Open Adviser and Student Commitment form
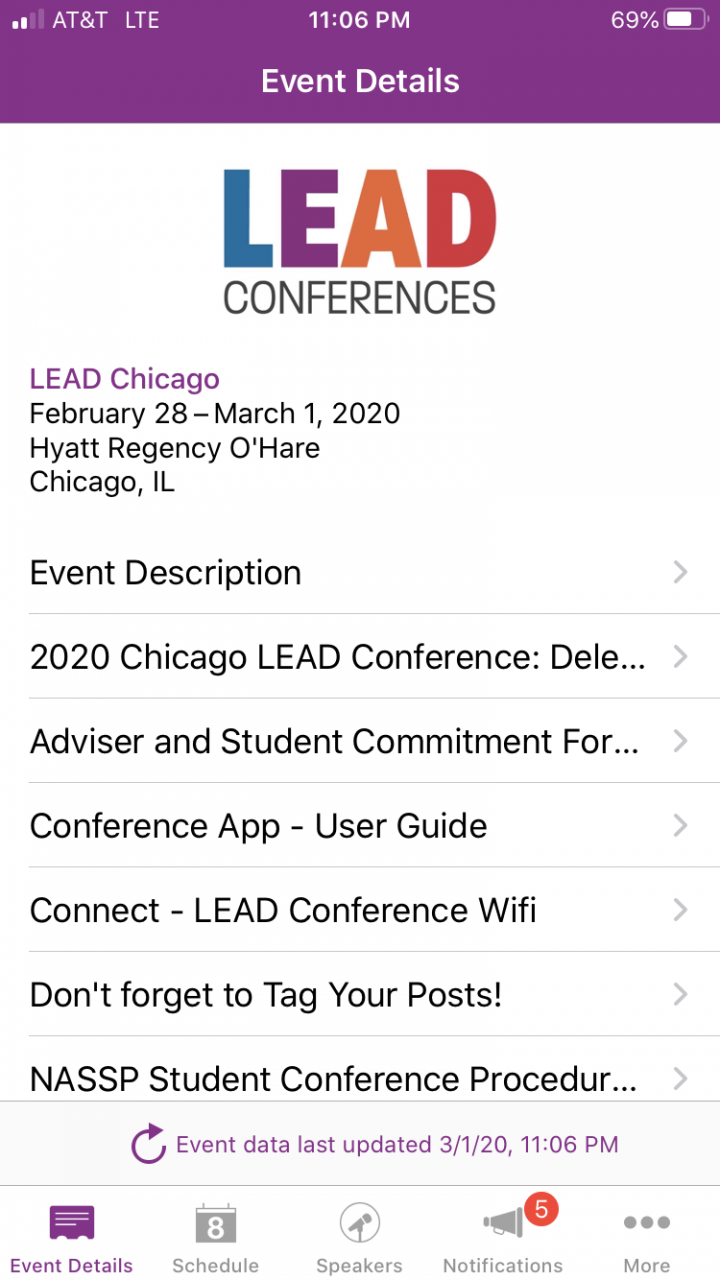Image resolution: width=720 pixels, height=1280 pixels. tap(360, 741)
